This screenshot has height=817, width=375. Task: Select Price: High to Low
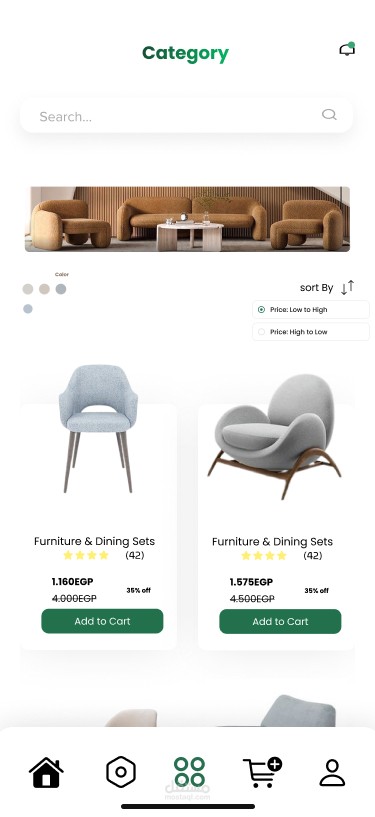(311, 332)
